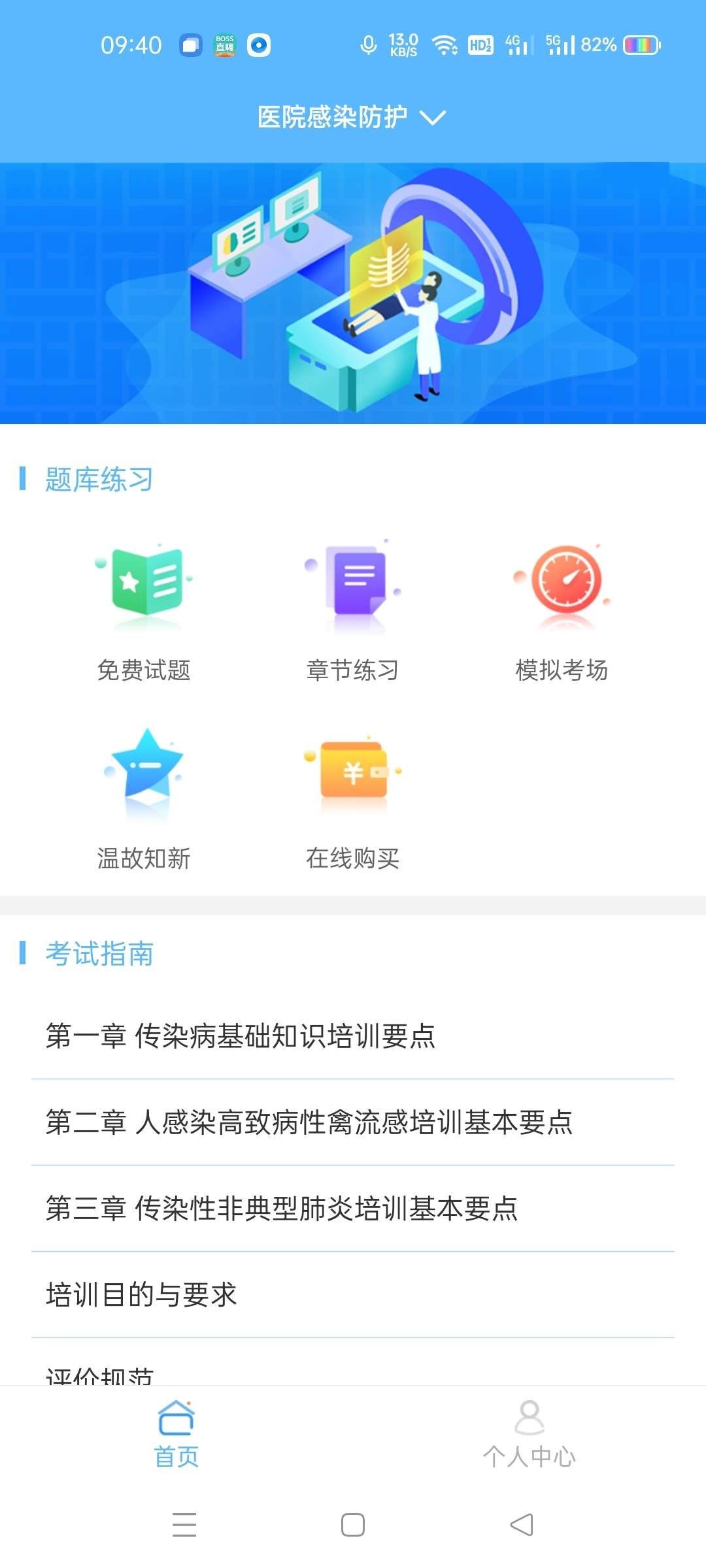
Task: Select the 首页 home tab
Action: 176,1433
